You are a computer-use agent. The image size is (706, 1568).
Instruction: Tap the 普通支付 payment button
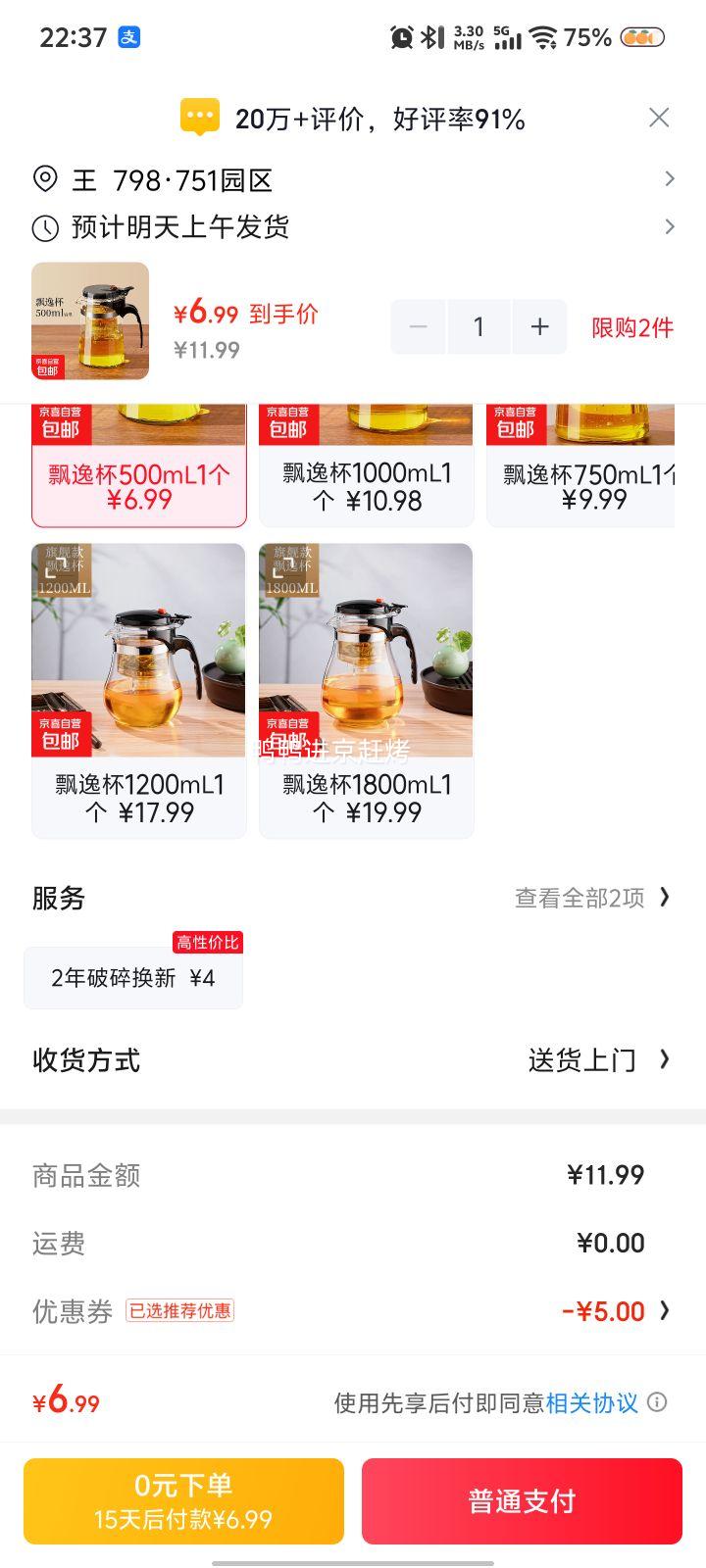[x=521, y=1500]
